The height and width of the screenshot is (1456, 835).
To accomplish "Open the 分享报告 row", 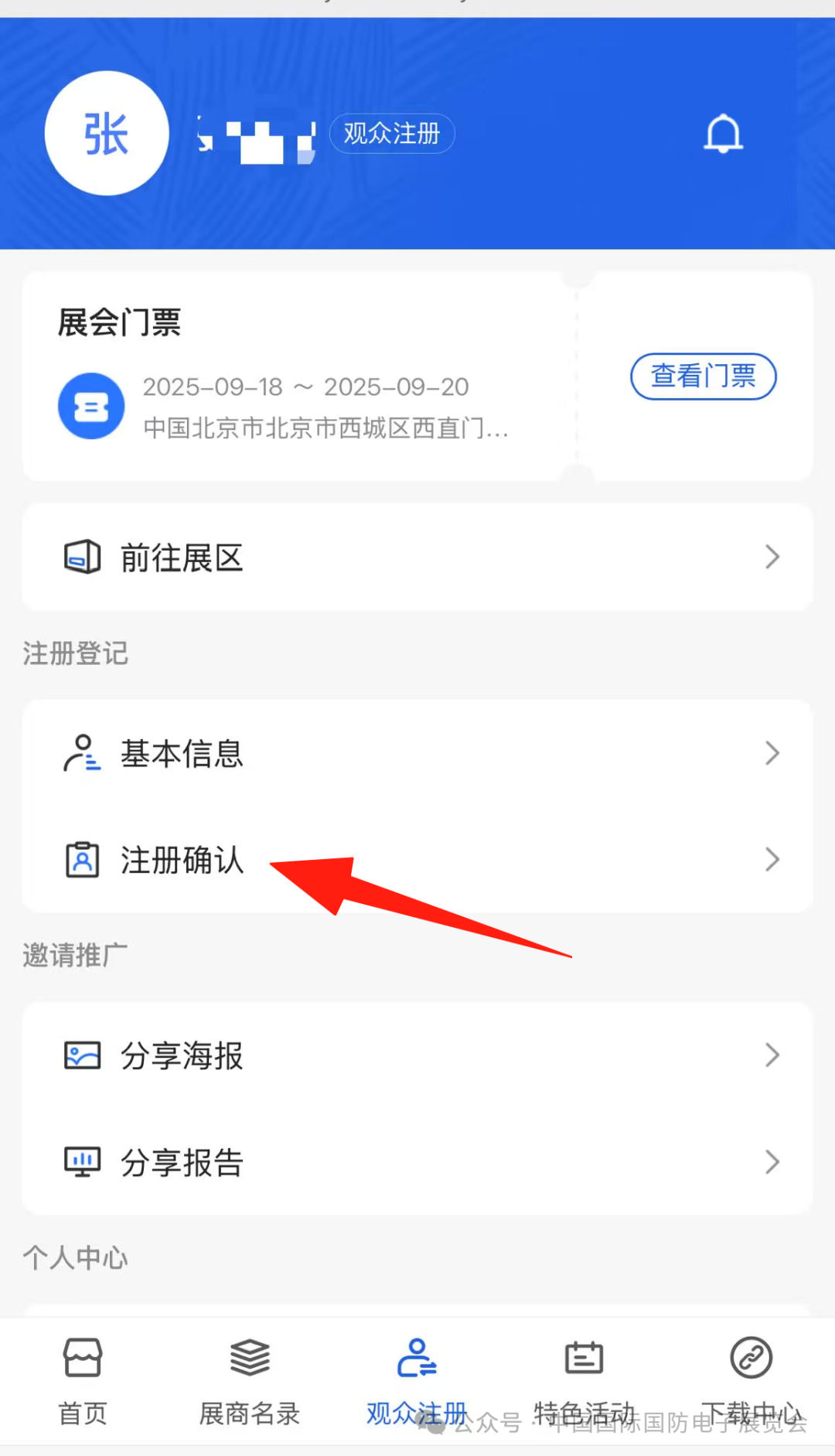I will click(x=417, y=1162).
